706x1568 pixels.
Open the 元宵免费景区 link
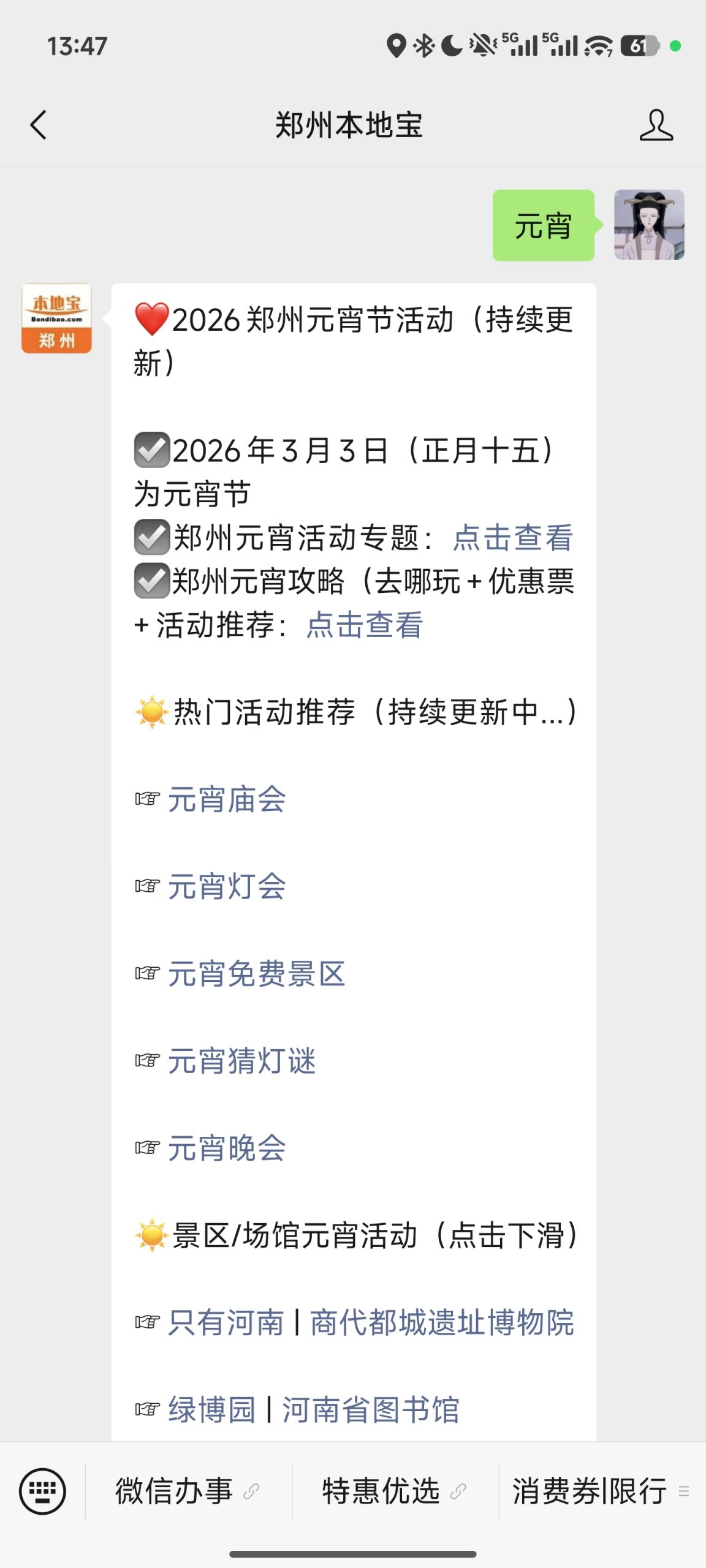pos(257,973)
